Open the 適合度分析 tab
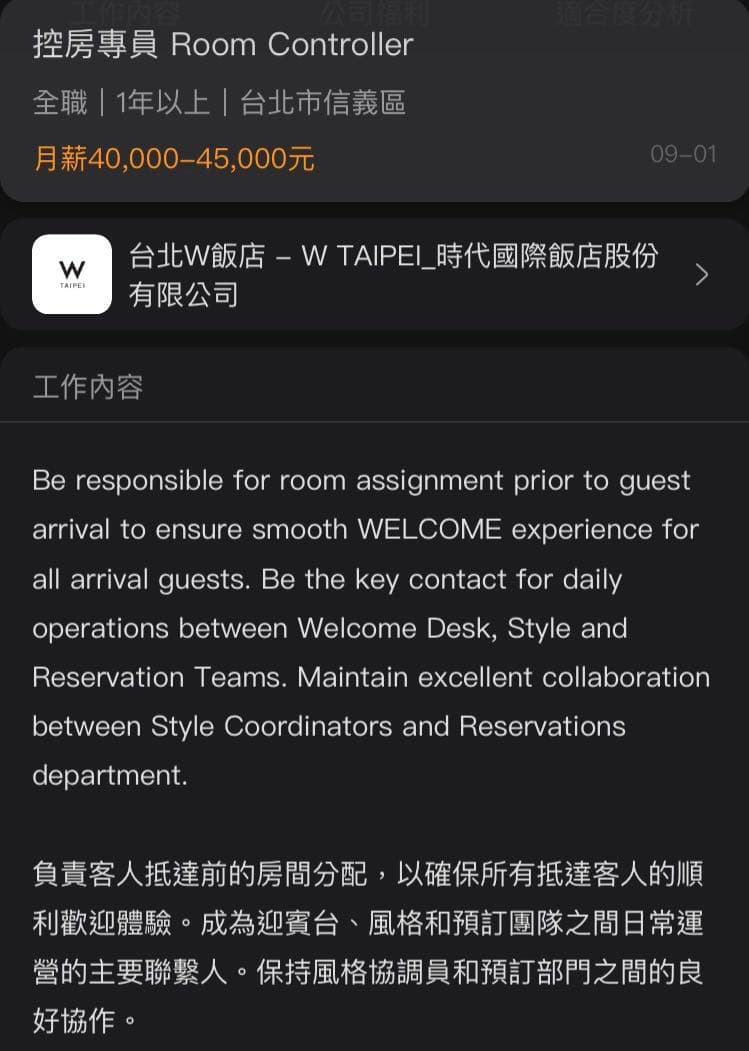Screen dimensions: 749x1051 point(623,12)
